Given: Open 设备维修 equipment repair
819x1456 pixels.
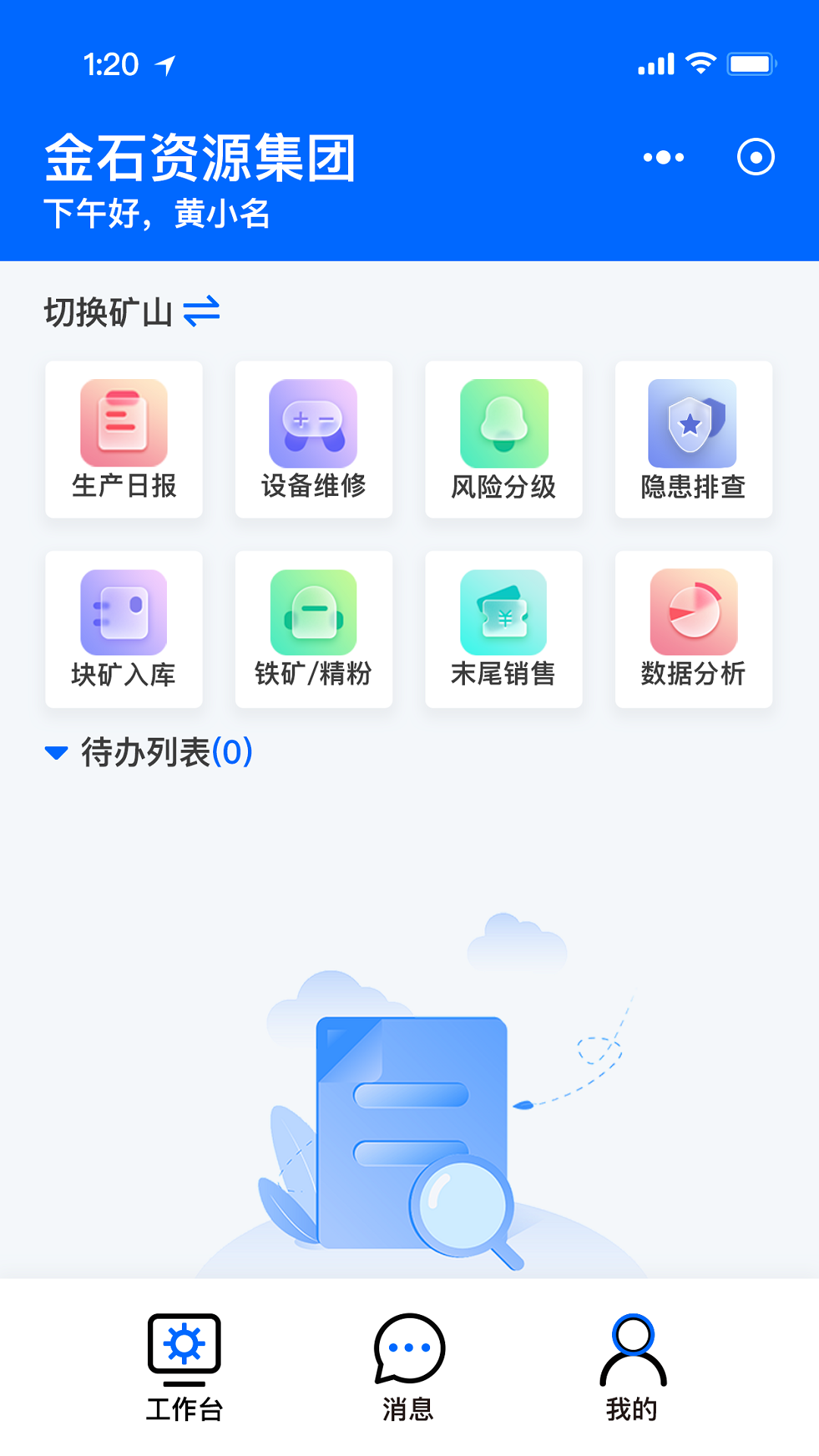Looking at the screenshot, I should point(314,440).
